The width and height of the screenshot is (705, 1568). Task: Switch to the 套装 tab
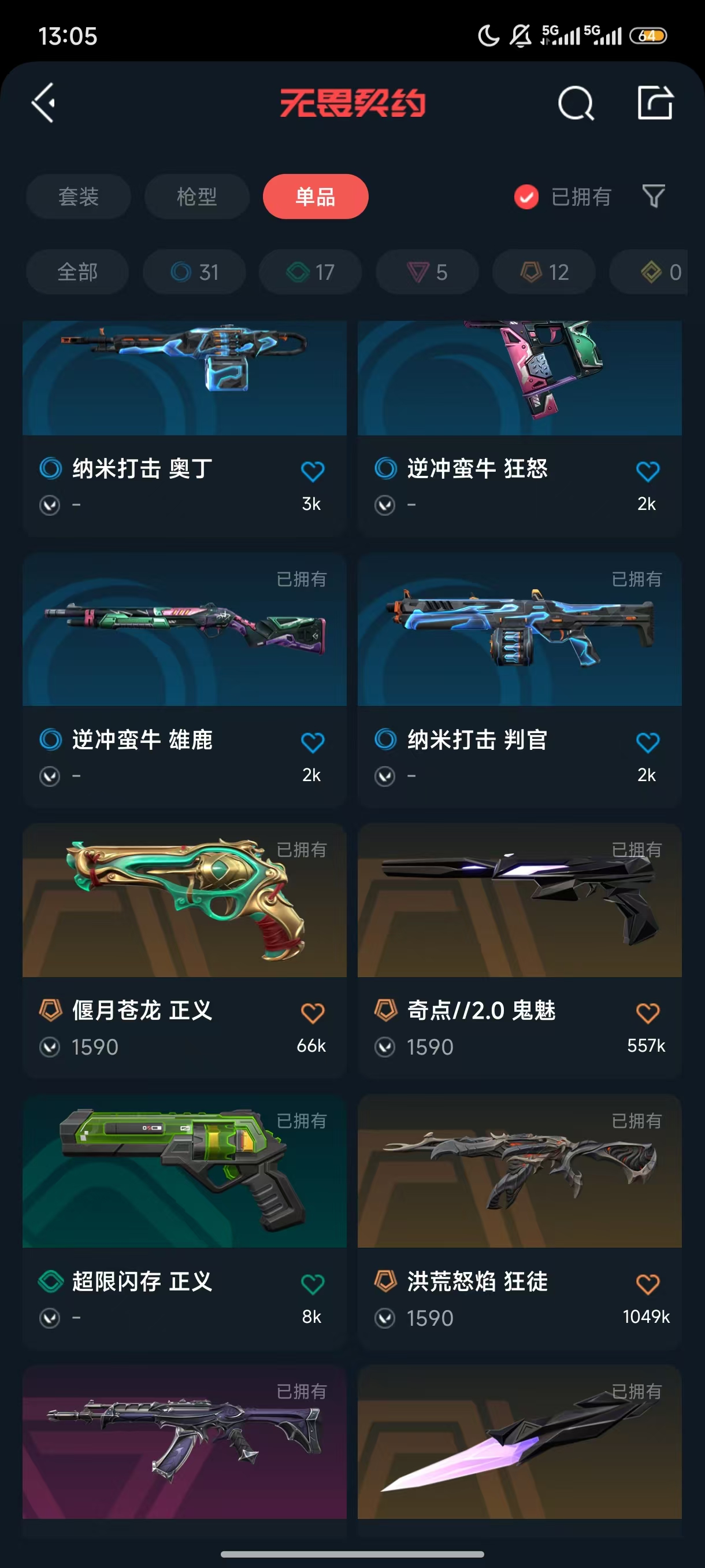point(79,197)
